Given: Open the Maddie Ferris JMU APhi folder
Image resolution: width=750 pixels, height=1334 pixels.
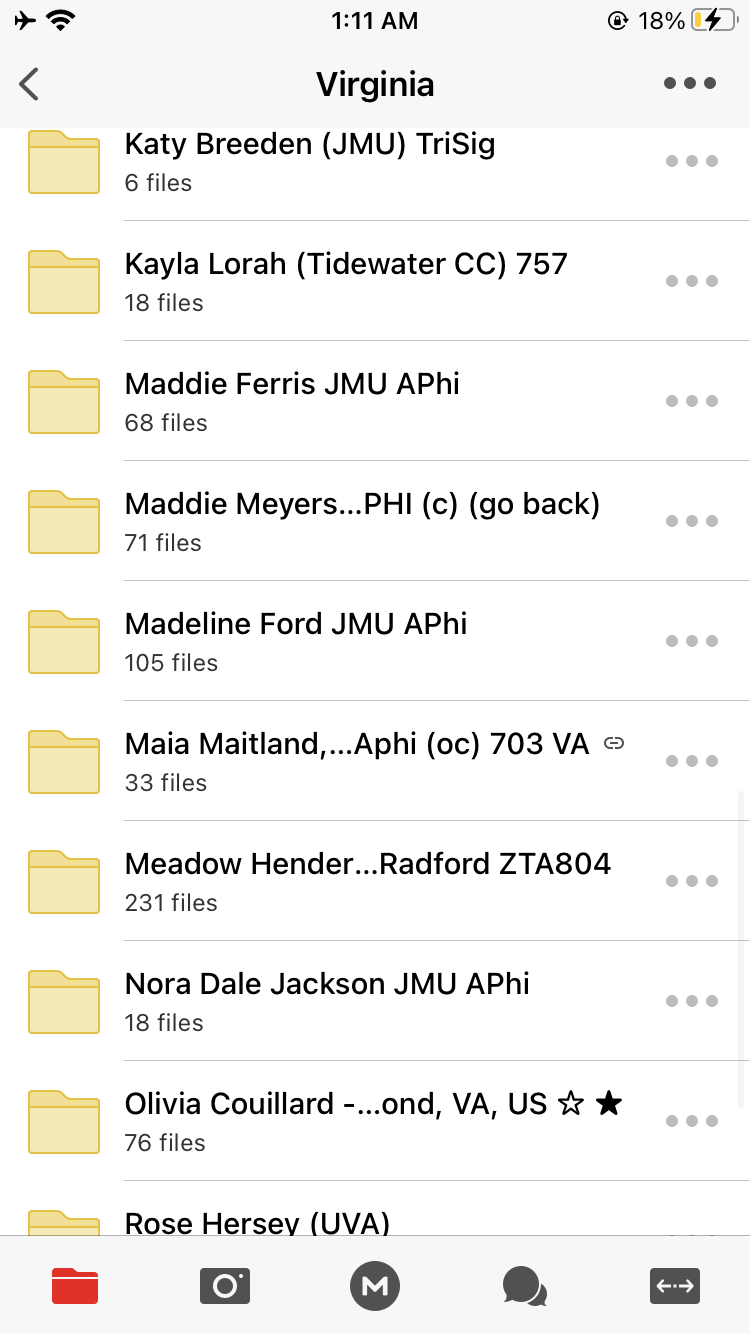Looking at the screenshot, I should (292, 401).
